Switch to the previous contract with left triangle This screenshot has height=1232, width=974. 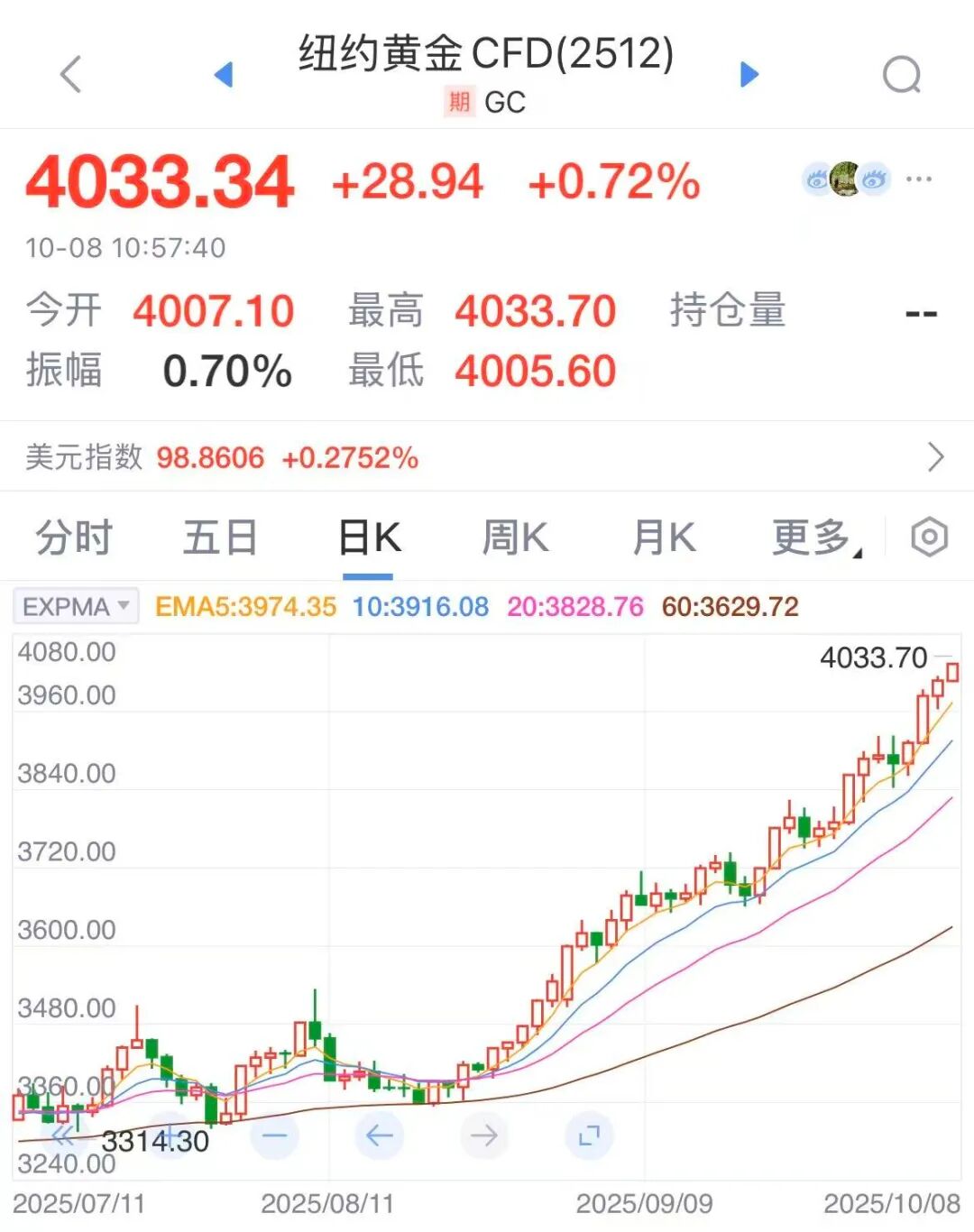click(x=224, y=74)
